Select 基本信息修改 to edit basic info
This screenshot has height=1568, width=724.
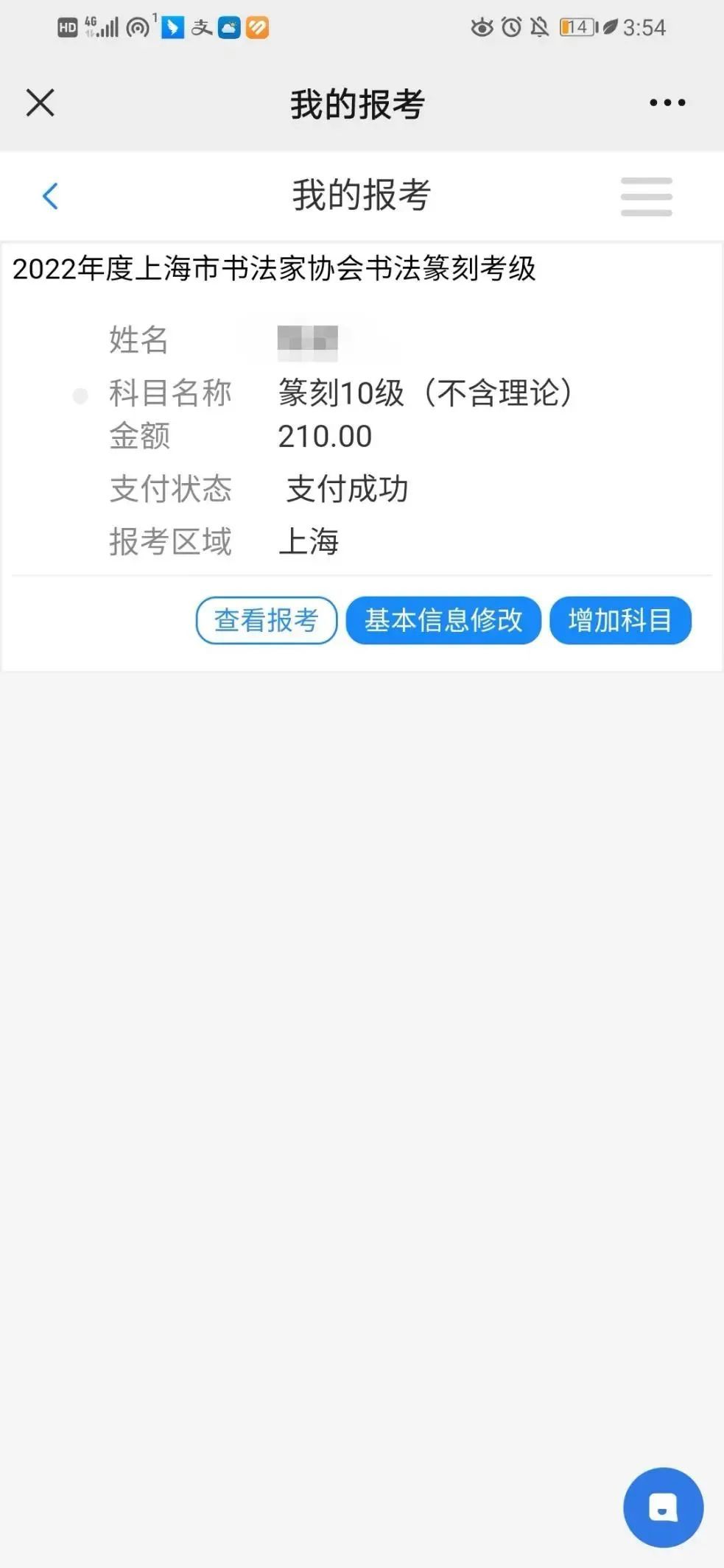click(x=443, y=620)
